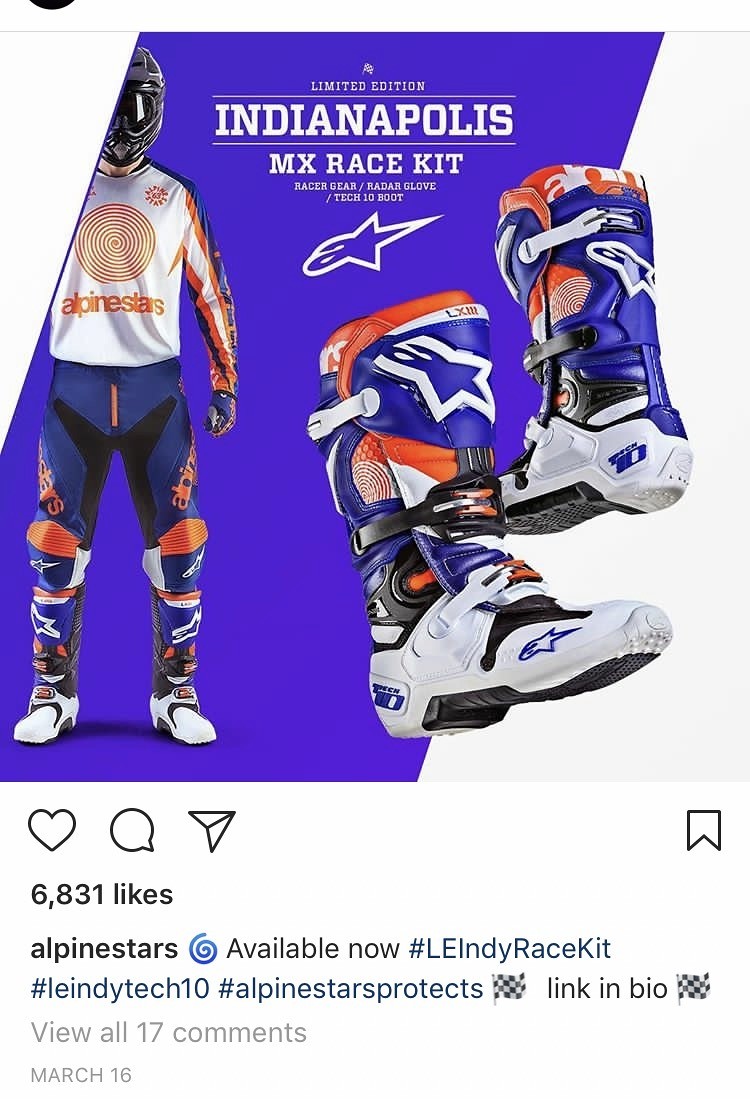Open the #LEIndyRaceKit hashtag
This screenshot has height=1099, width=750.
pos(510,948)
